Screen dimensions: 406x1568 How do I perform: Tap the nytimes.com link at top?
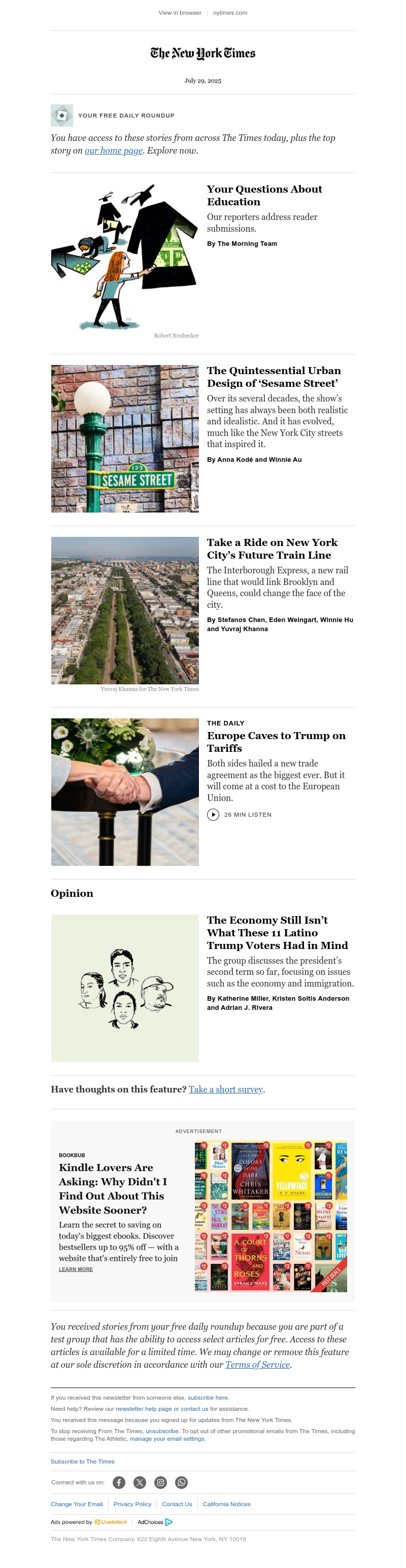pos(230,13)
